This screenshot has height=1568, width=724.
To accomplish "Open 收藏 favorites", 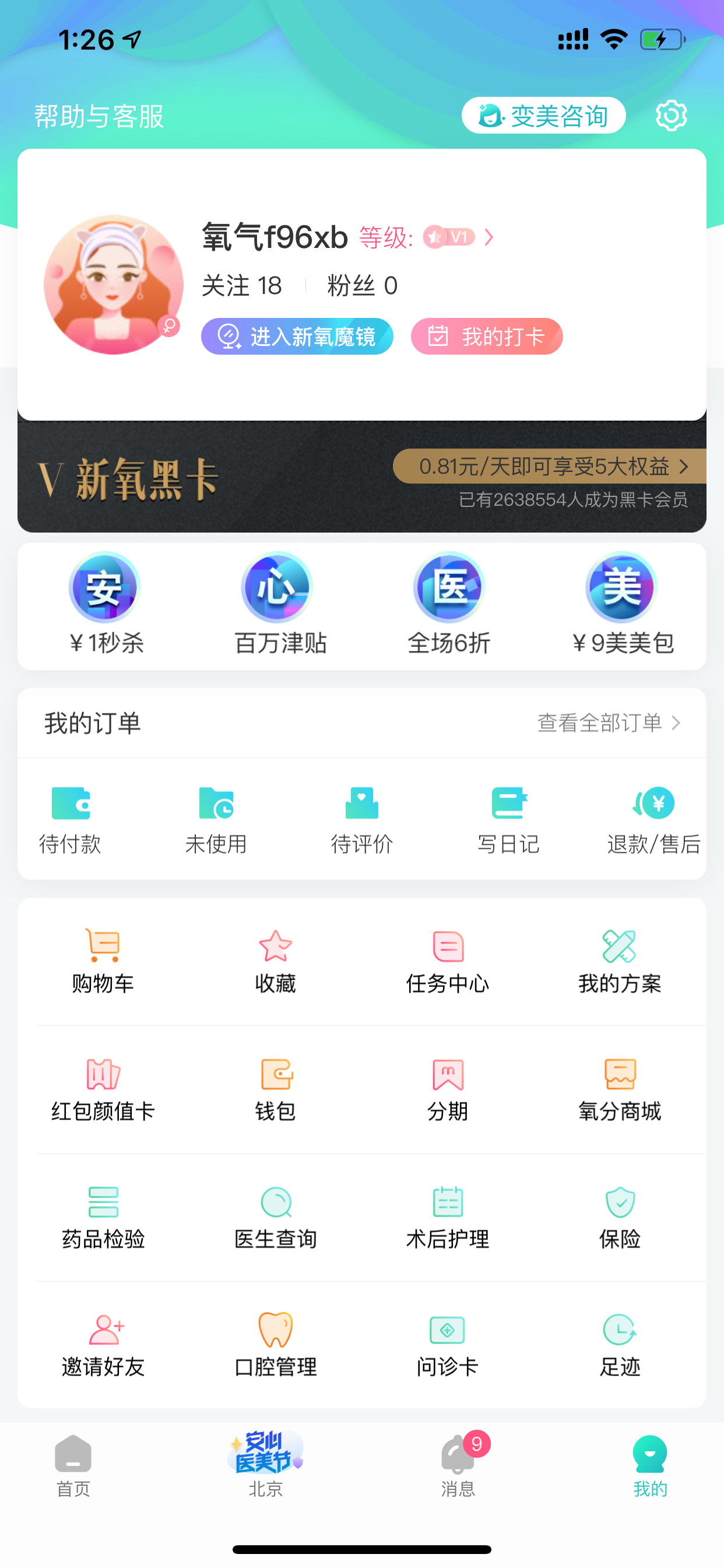I will pos(275,962).
